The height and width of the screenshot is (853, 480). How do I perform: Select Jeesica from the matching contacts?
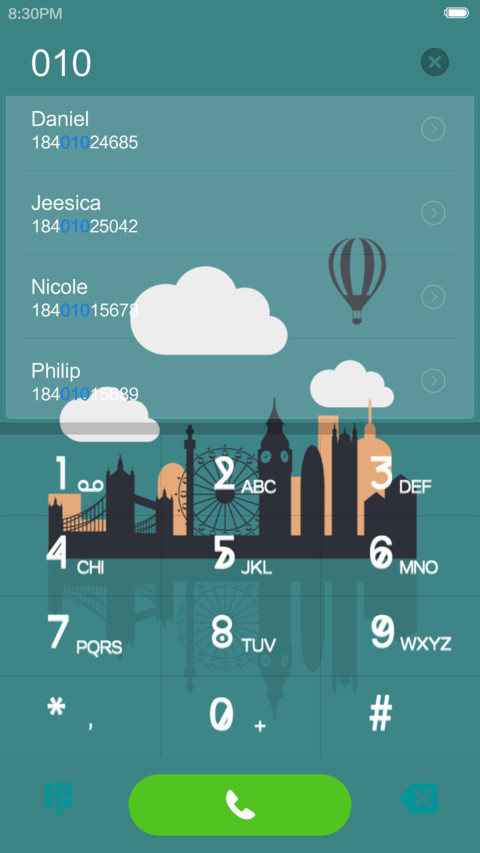[239, 213]
